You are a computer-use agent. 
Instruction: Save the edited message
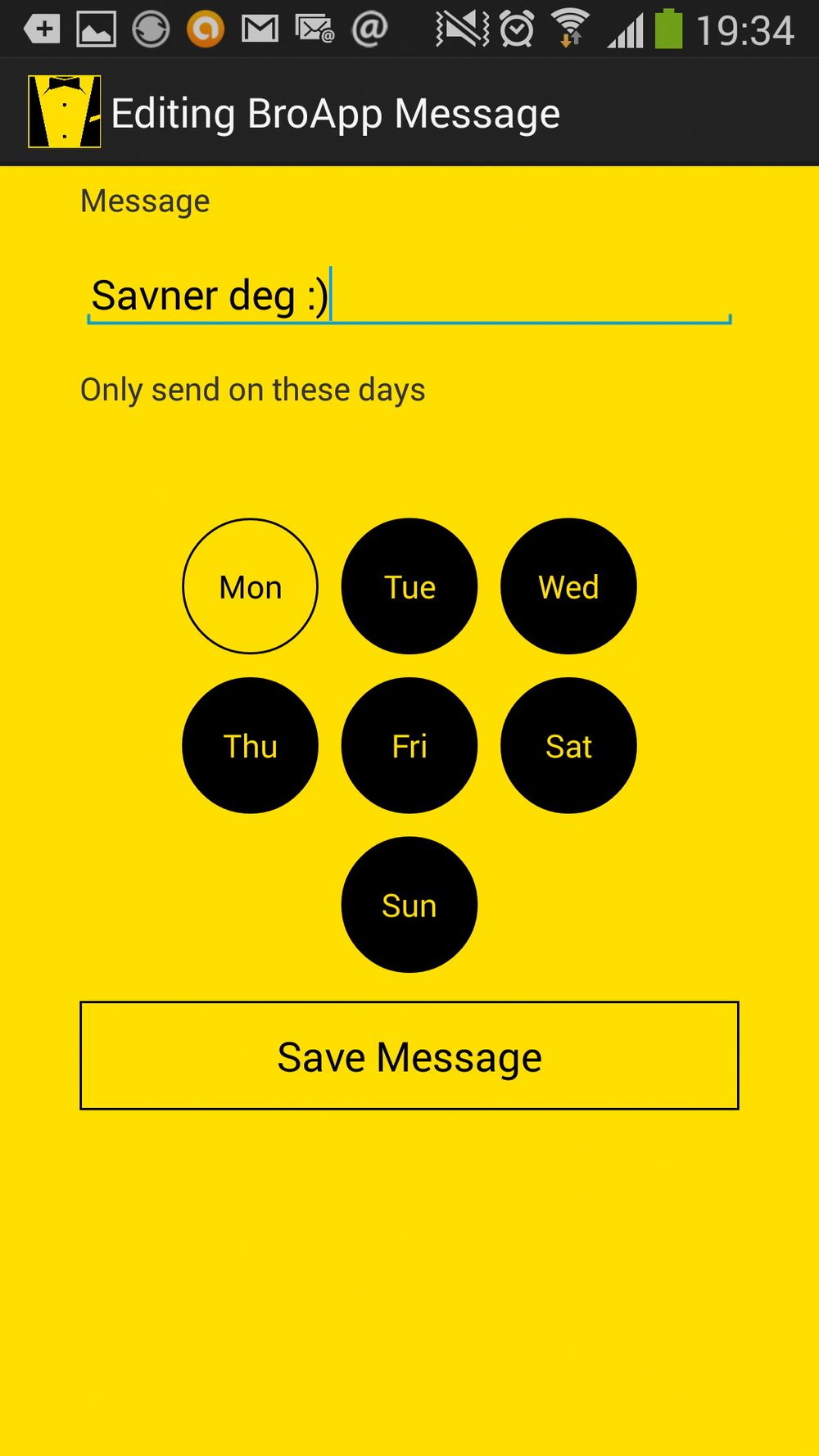pyautogui.click(x=409, y=1056)
